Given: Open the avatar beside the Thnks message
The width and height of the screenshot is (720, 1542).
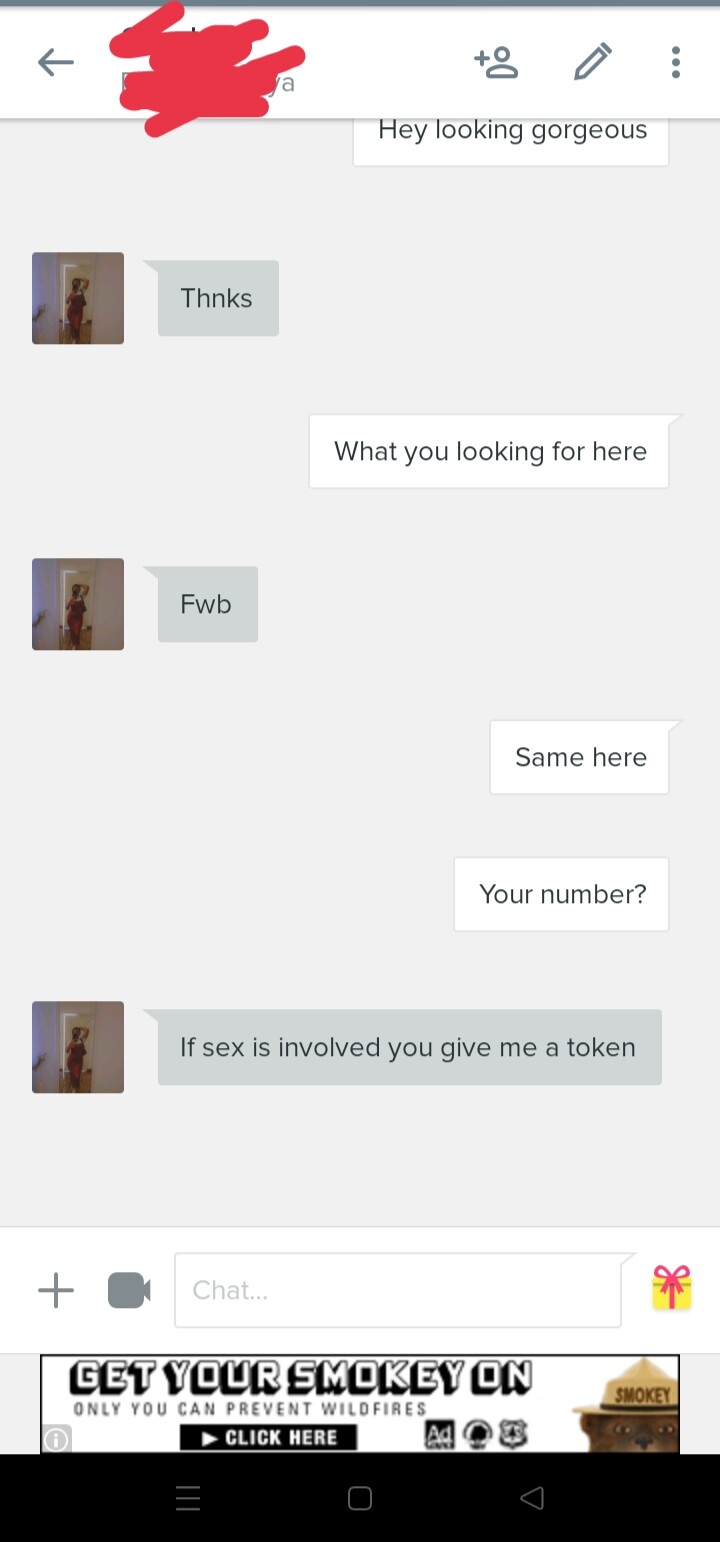Looking at the screenshot, I should [78, 298].
